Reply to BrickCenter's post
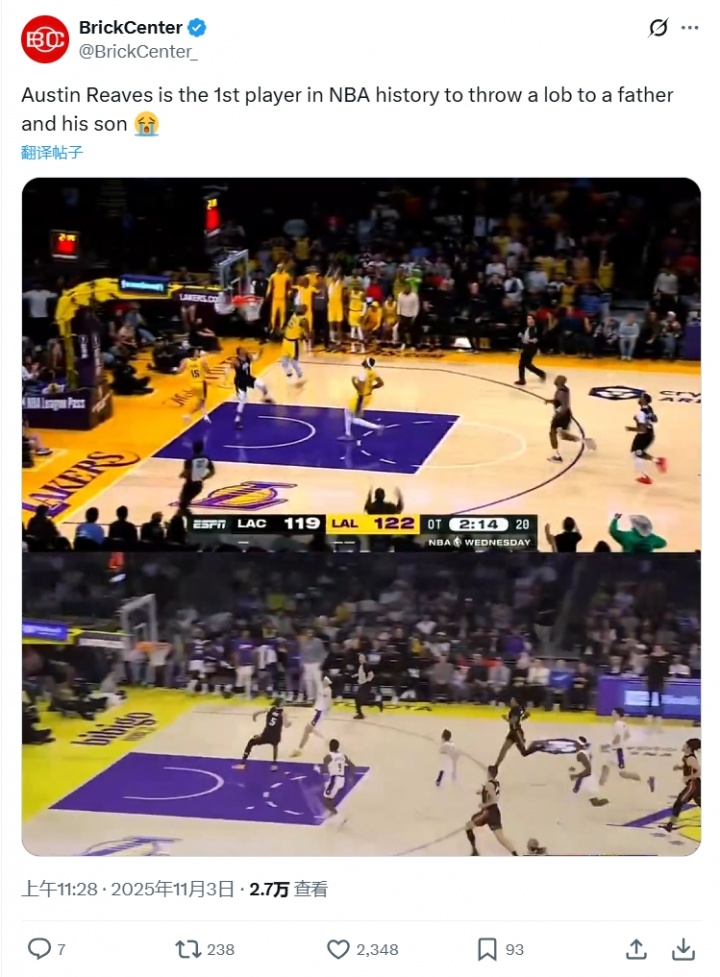Screen dimensions: 720x977 (x=39, y=948)
